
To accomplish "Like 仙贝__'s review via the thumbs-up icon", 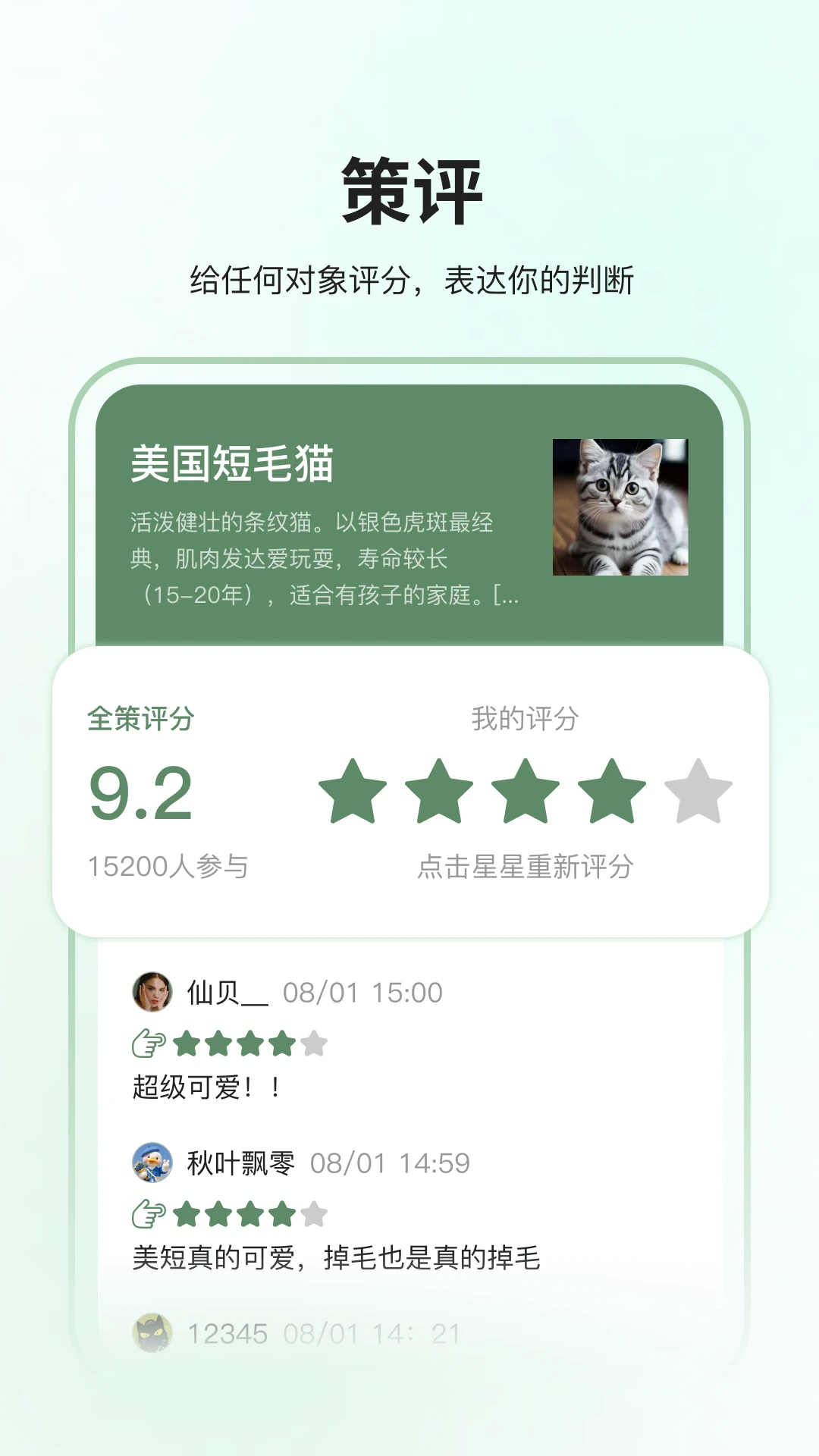I will [x=148, y=1044].
